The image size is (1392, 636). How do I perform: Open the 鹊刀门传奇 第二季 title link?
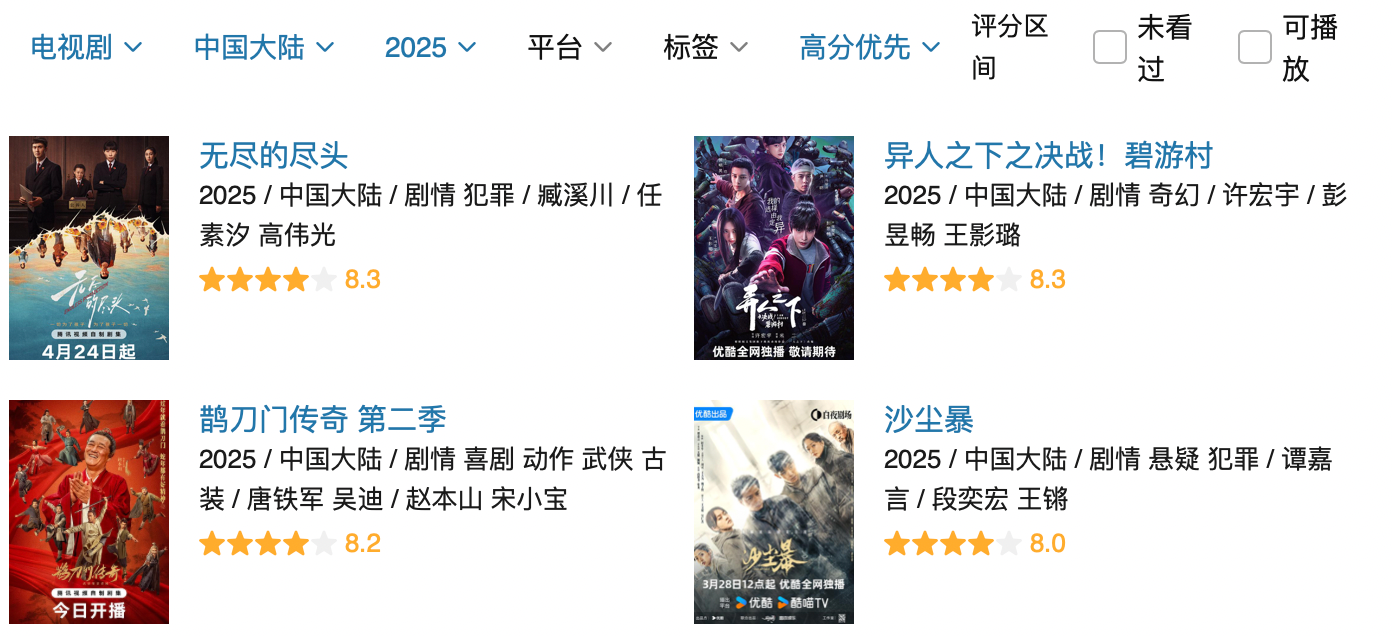[x=322, y=419]
